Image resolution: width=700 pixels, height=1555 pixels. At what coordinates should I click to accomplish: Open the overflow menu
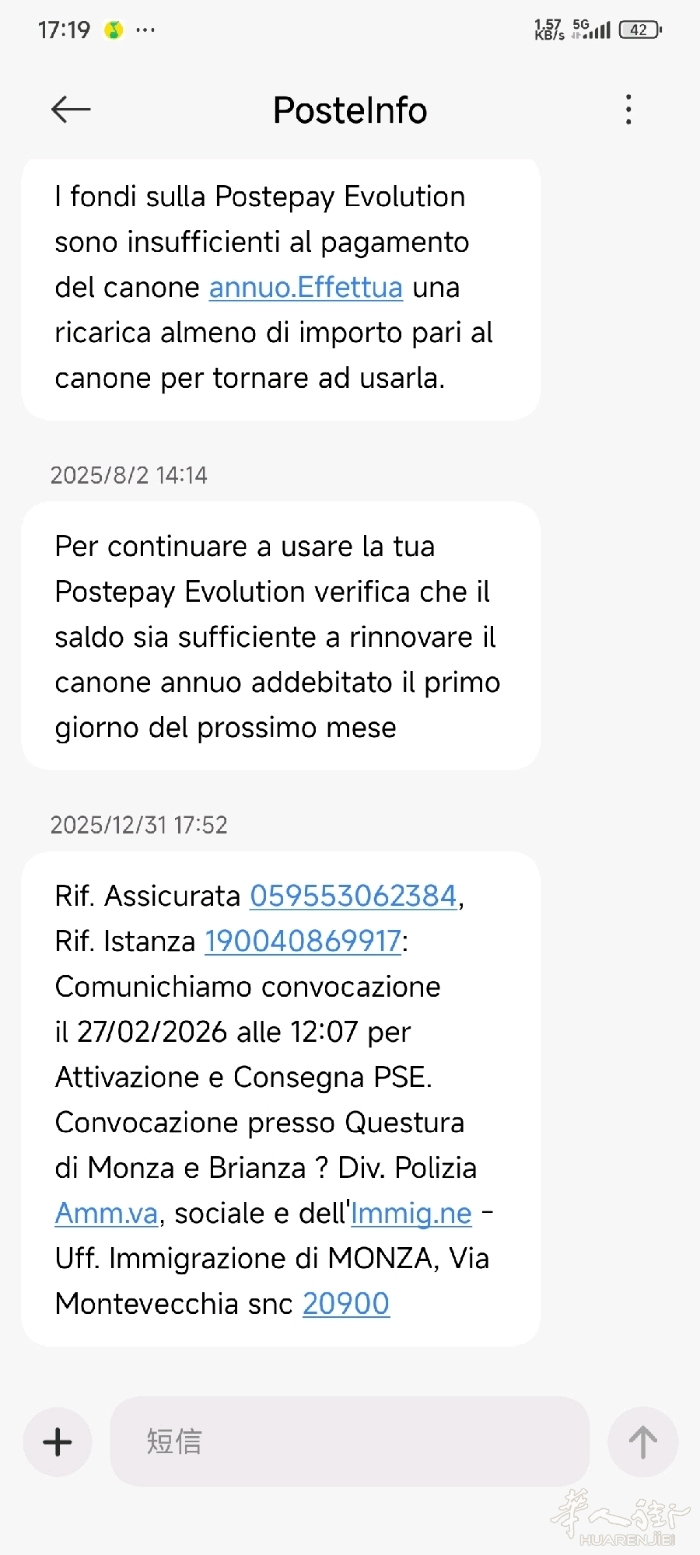(628, 109)
